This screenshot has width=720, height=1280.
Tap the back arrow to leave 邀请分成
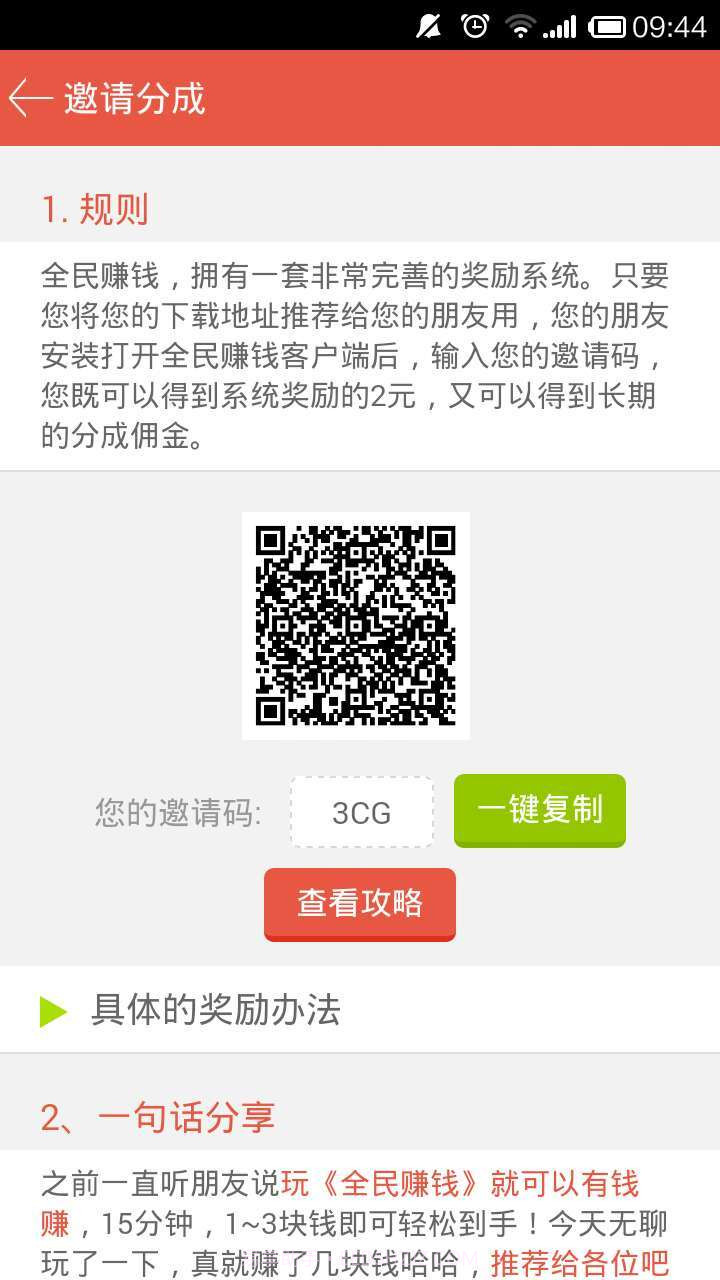click(31, 97)
